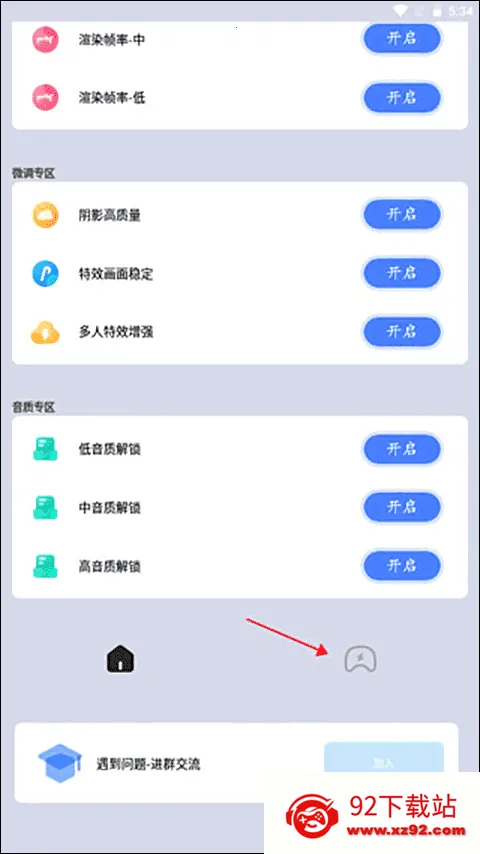This screenshot has height=854, width=480.
Task: Tap 开启 for 中音质解锁
Action: coord(402,507)
